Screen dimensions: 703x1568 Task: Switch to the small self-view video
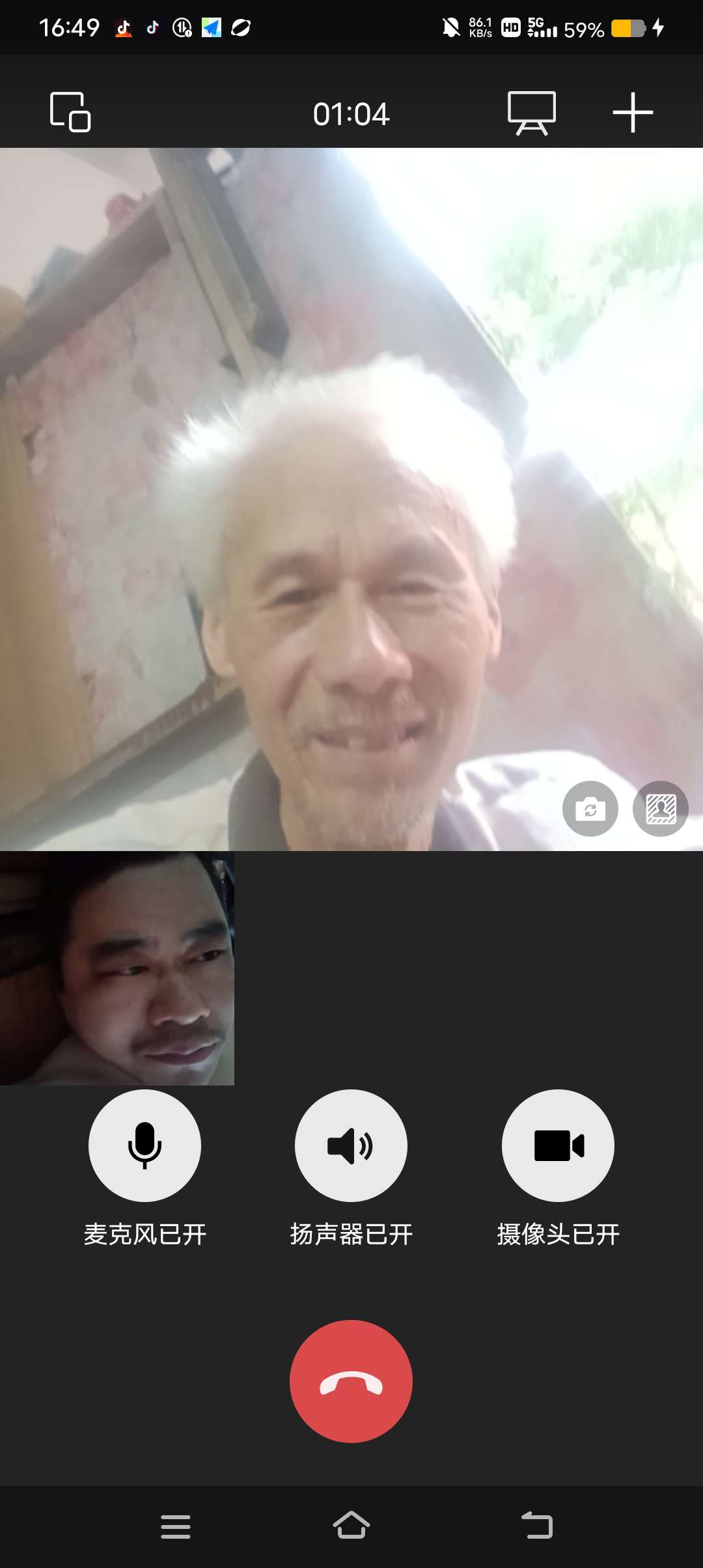coord(117,968)
